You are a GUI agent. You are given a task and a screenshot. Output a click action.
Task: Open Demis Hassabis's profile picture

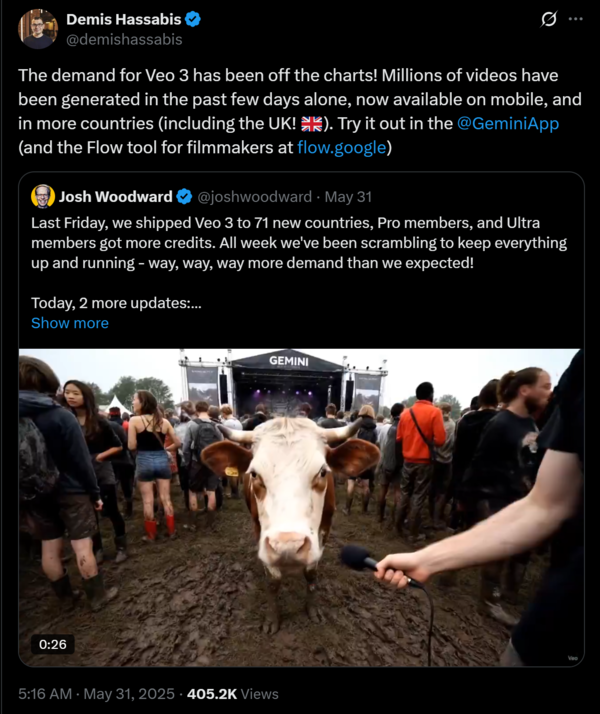point(38,29)
